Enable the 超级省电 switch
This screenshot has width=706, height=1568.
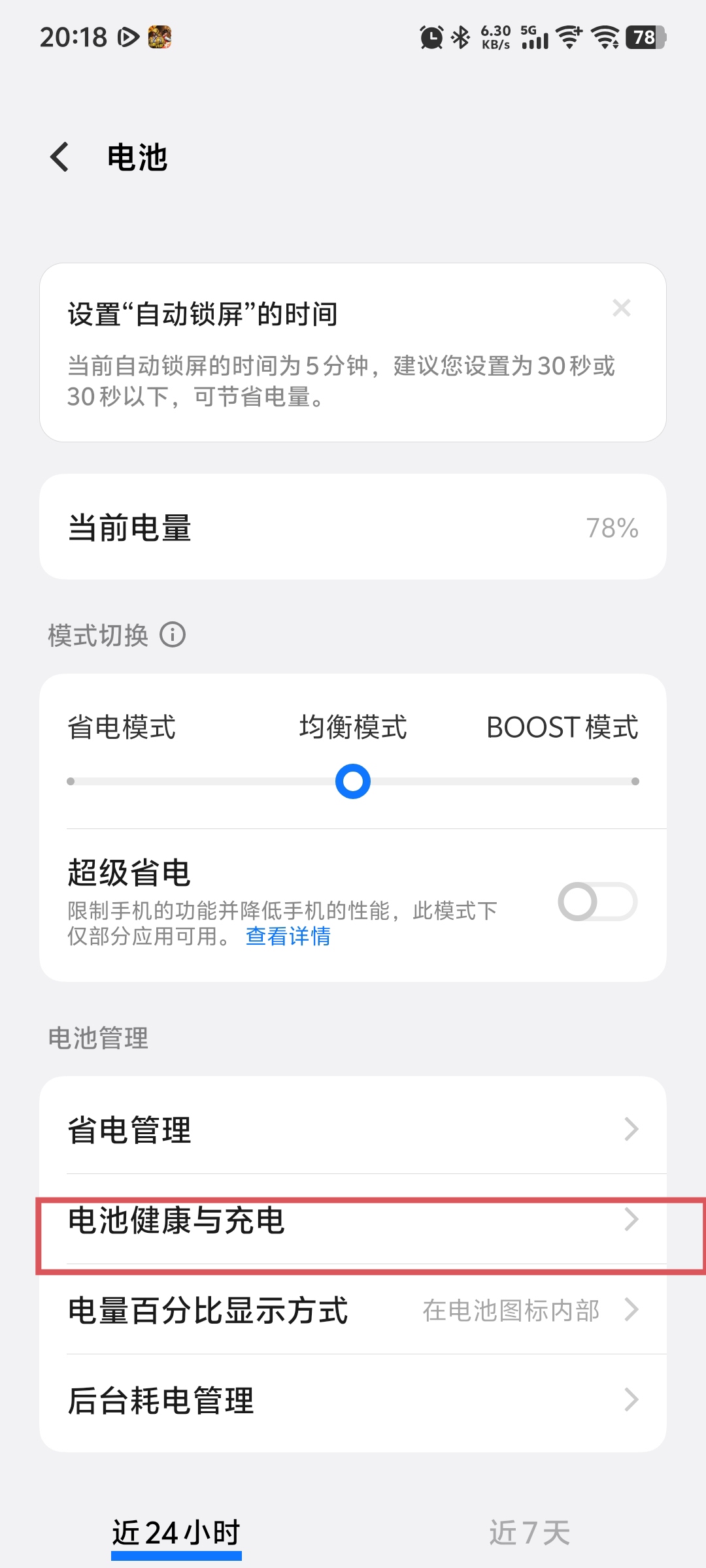tap(597, 902)
